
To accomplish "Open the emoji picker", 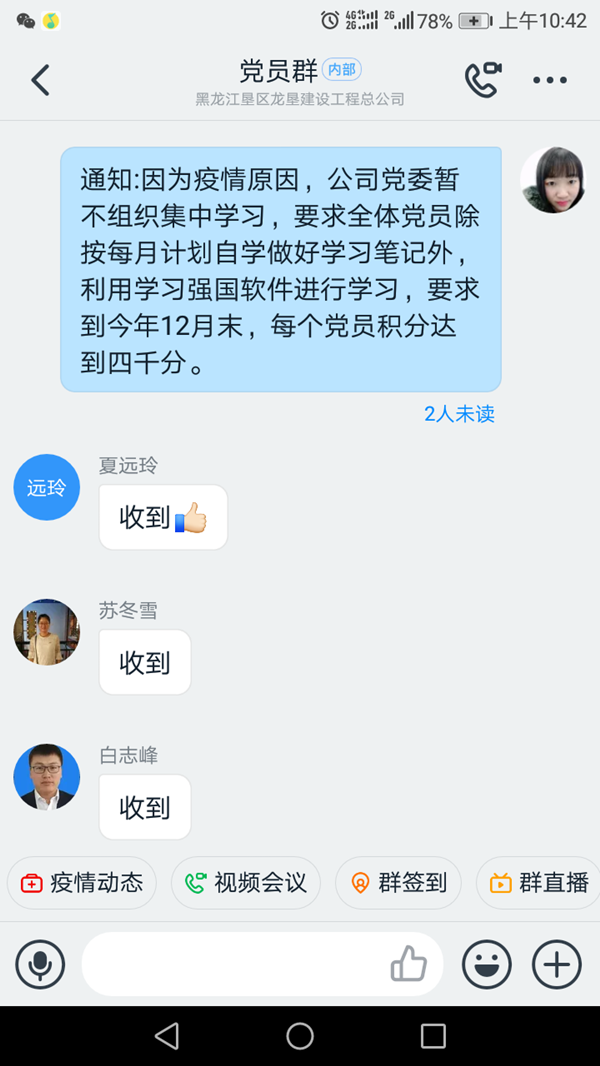I will 486,965.
